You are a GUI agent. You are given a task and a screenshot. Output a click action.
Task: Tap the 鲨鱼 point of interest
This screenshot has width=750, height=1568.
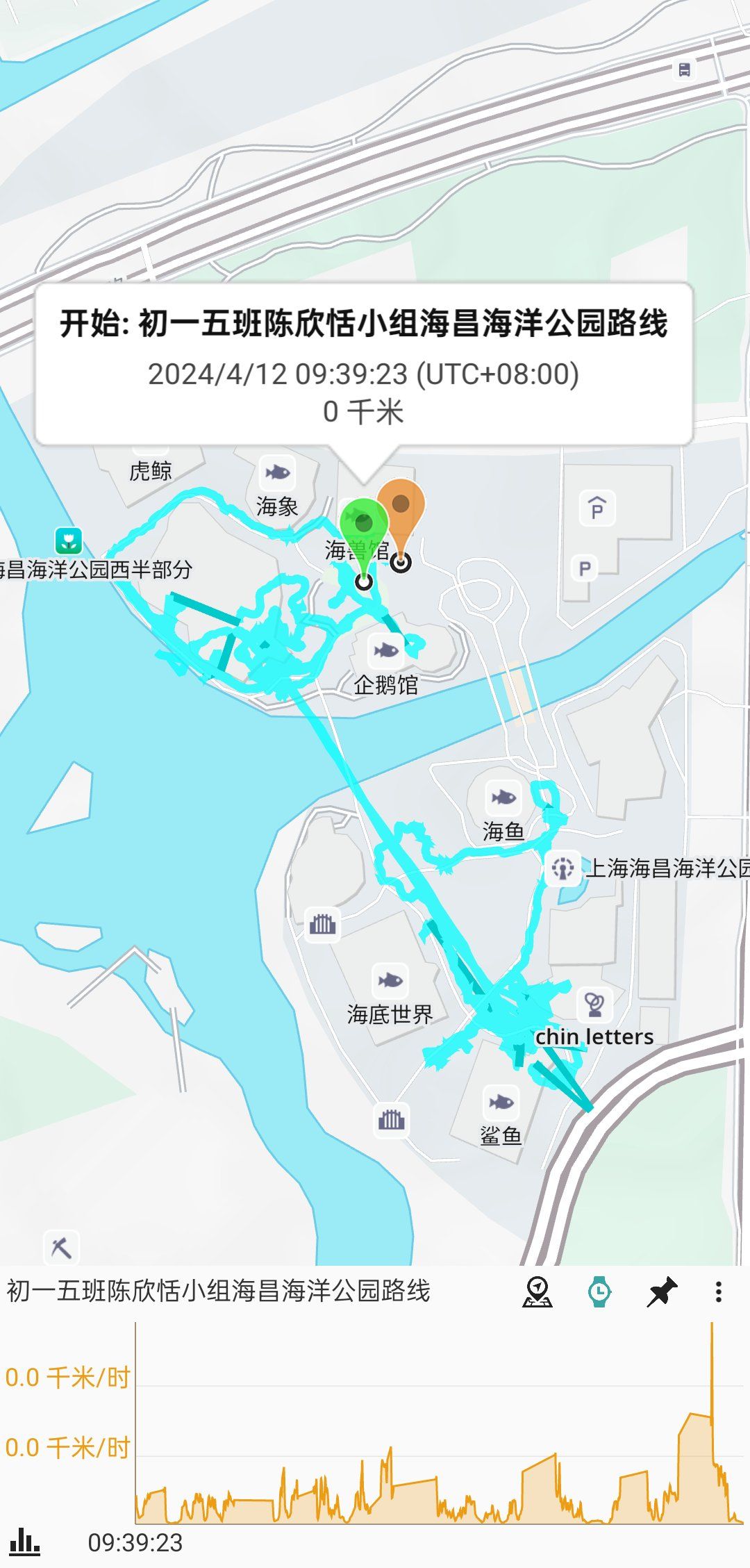(501, 1103)
